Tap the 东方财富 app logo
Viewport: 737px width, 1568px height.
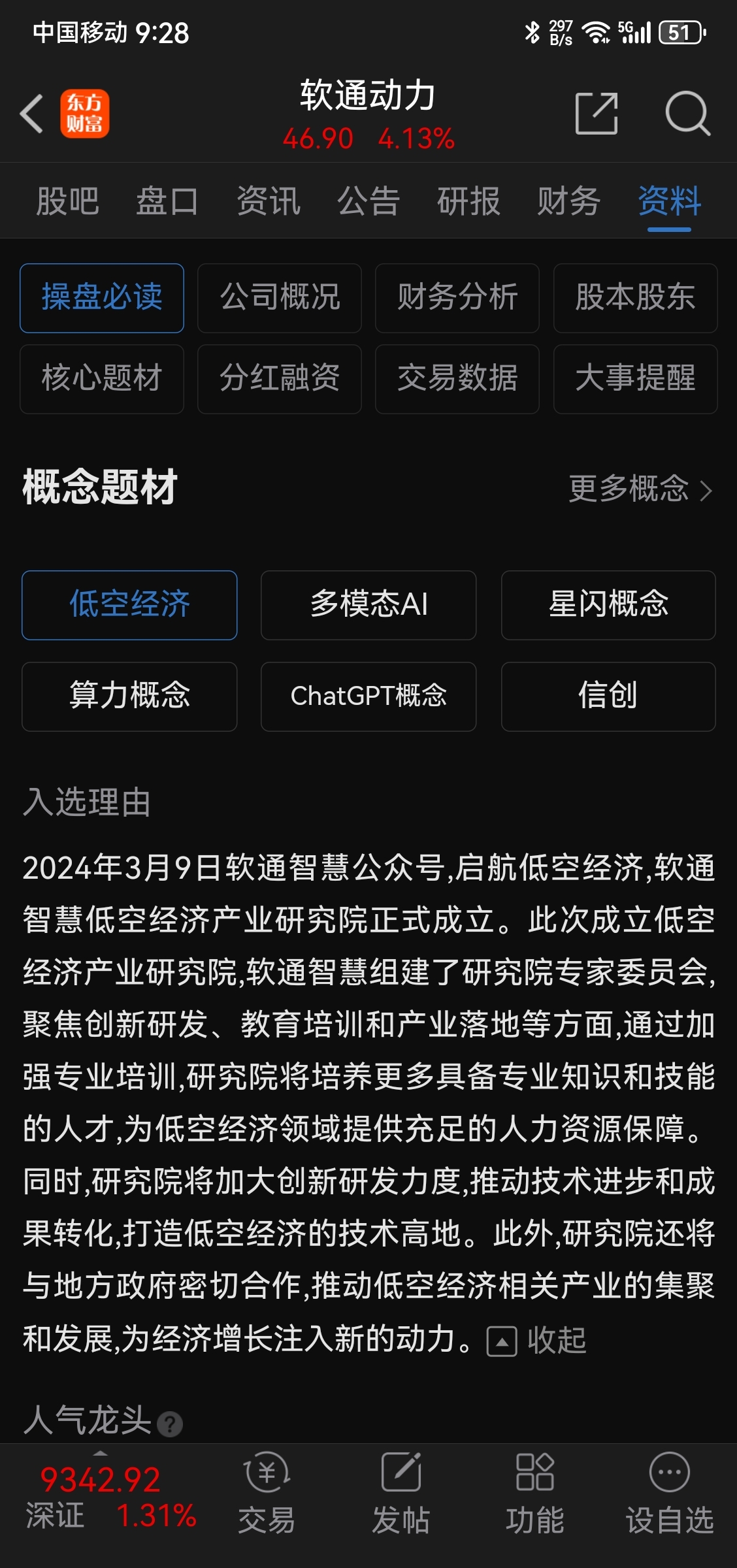(x=85, y=112)
